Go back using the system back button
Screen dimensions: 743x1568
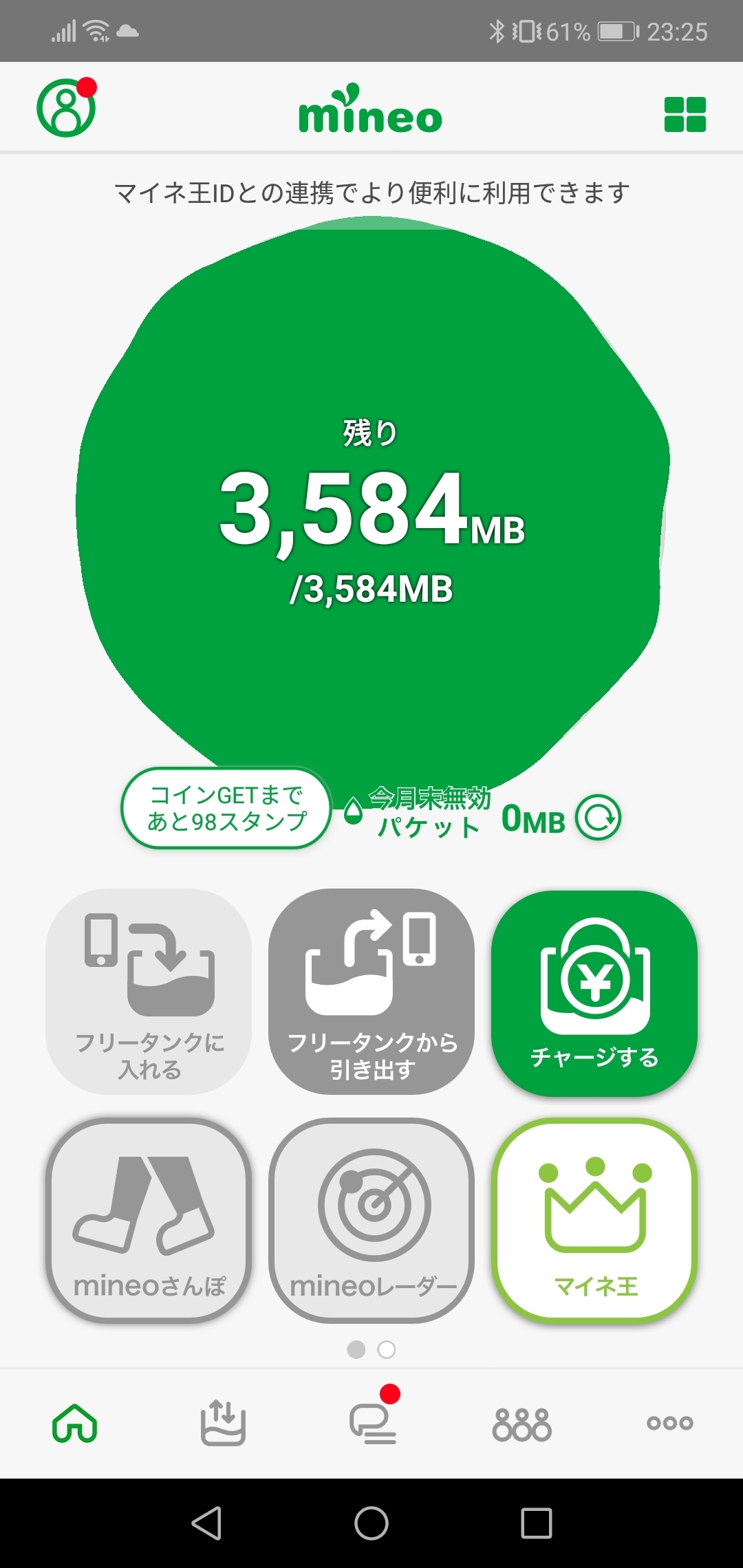click(206, 1523)
